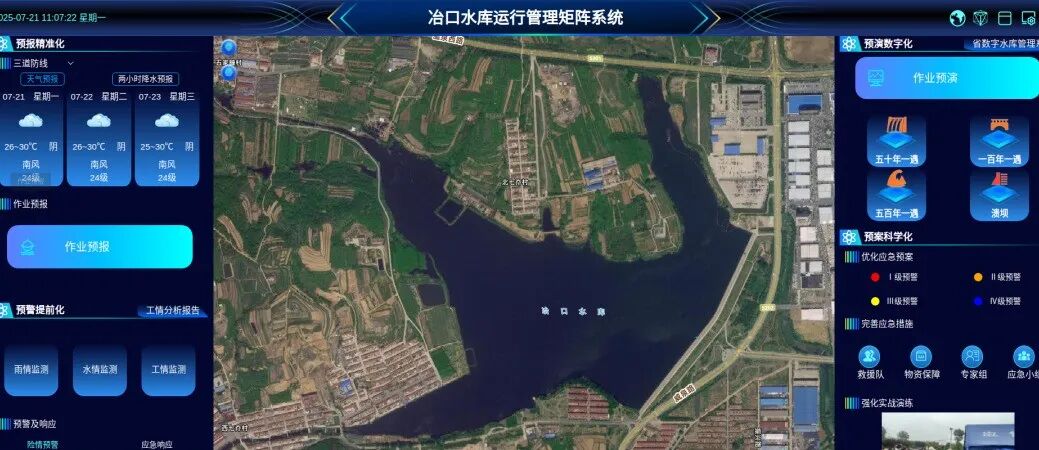Open the globe map view icon
1039x450 pixels.
[957, 18]
